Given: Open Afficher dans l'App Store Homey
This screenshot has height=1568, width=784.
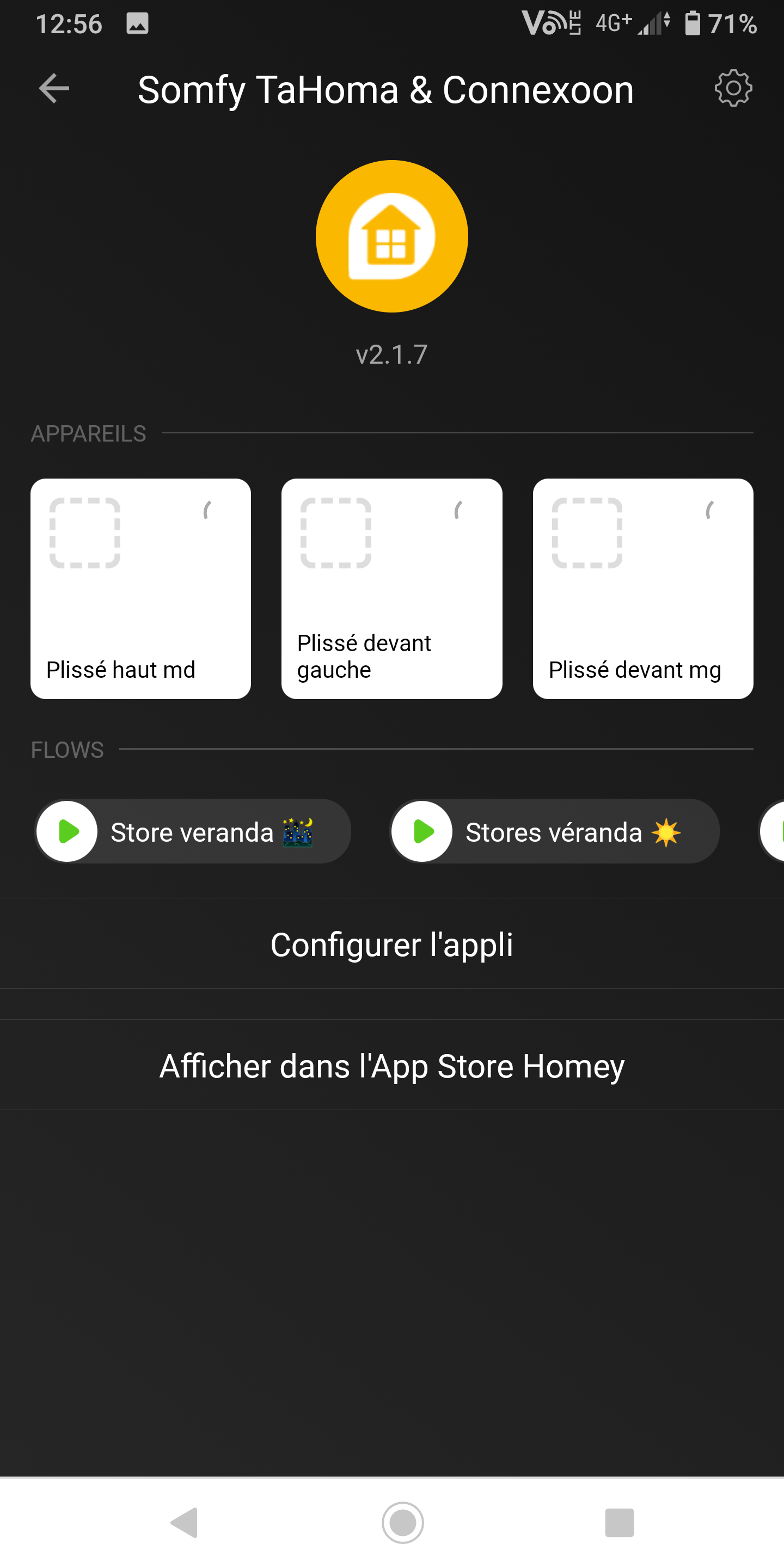Looking at the screenshot, I should (x=392, y=1066).
